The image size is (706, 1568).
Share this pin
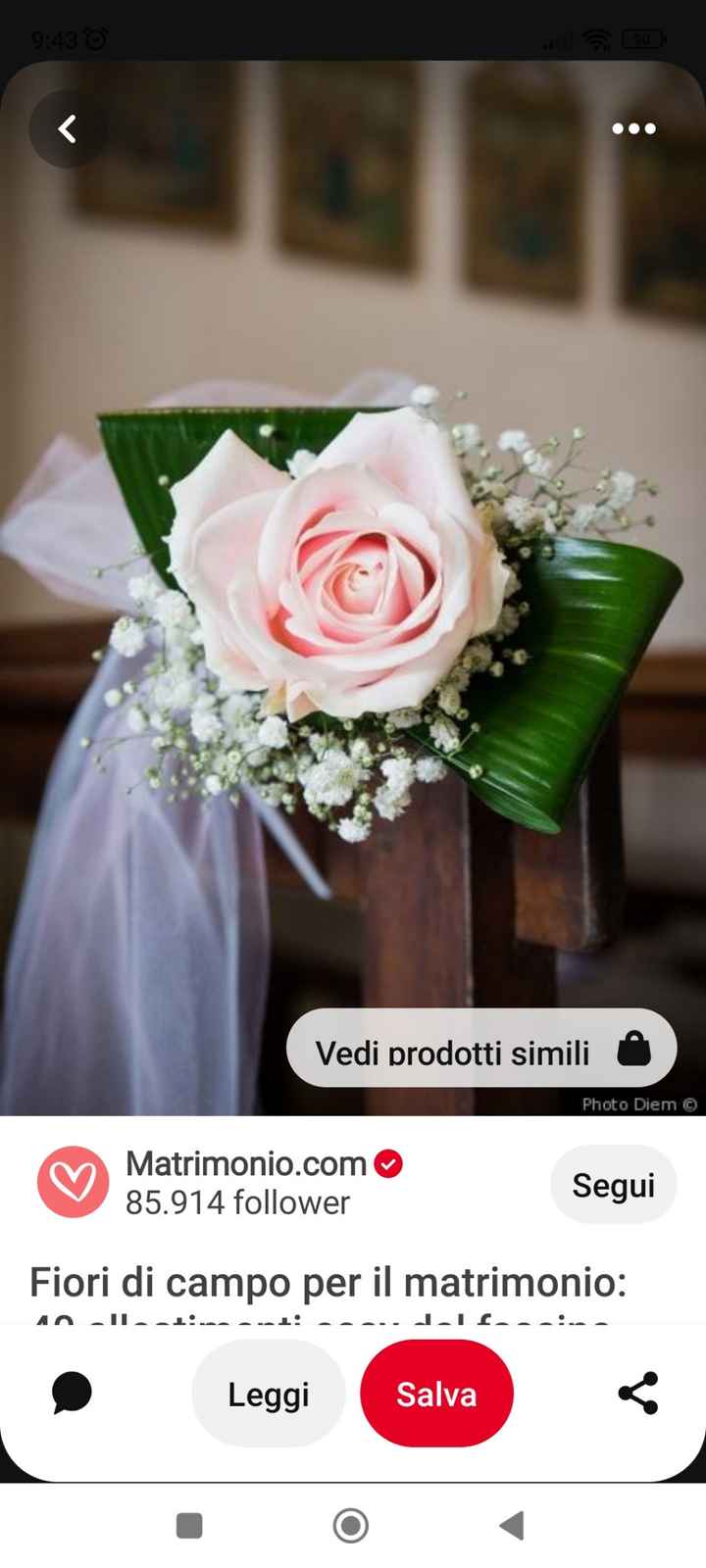[x=637, y=1393]
